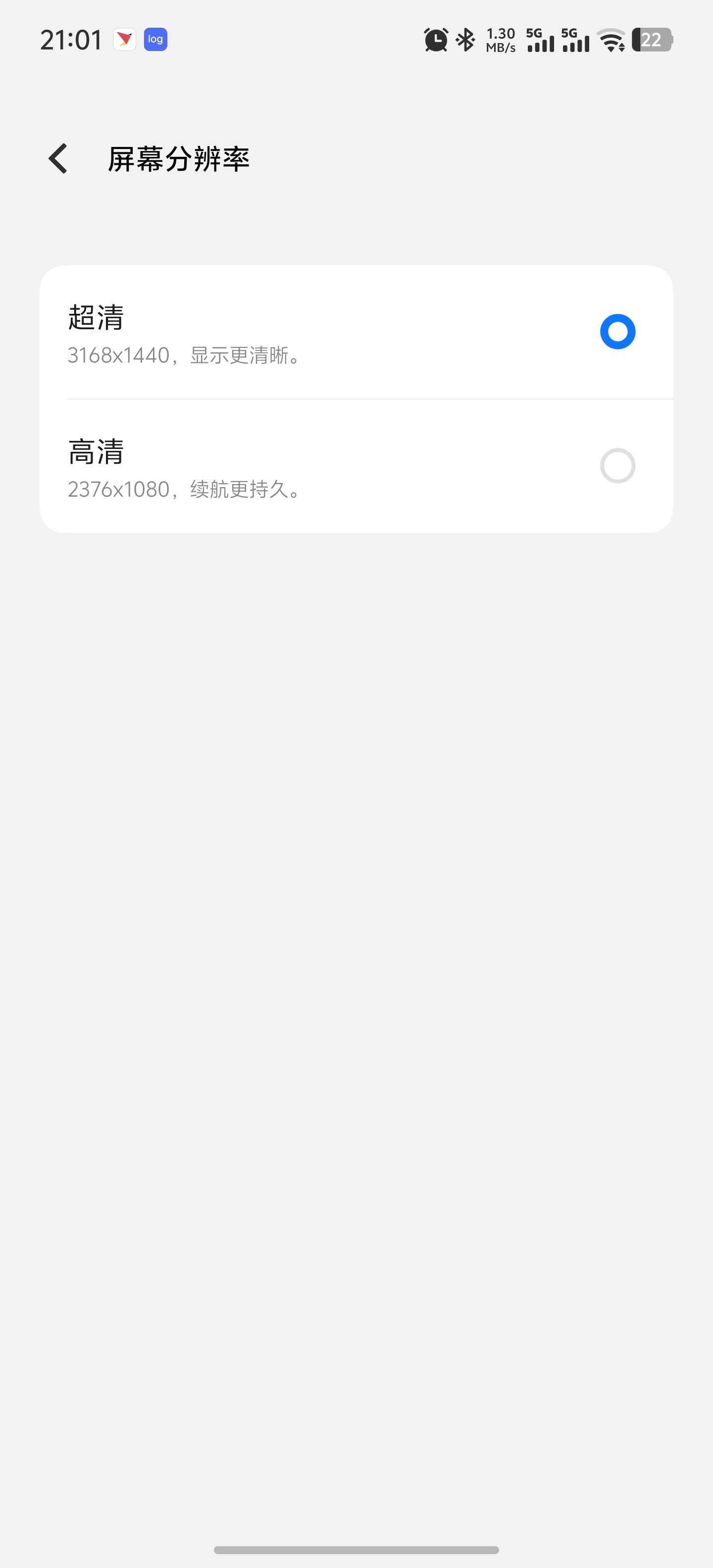
Task: Switch to 高清 2376x1080 resolution
Action: [x=356, y=466]
